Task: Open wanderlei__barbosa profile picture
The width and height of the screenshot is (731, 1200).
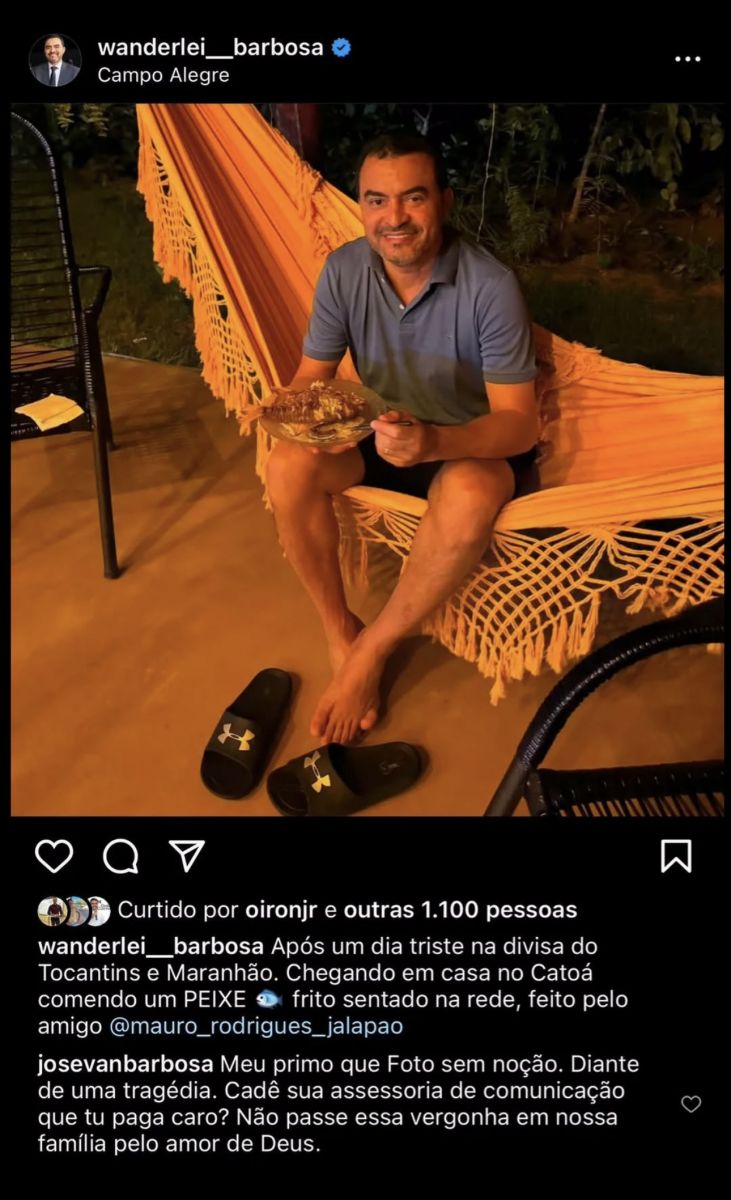Action: [55, 60]
